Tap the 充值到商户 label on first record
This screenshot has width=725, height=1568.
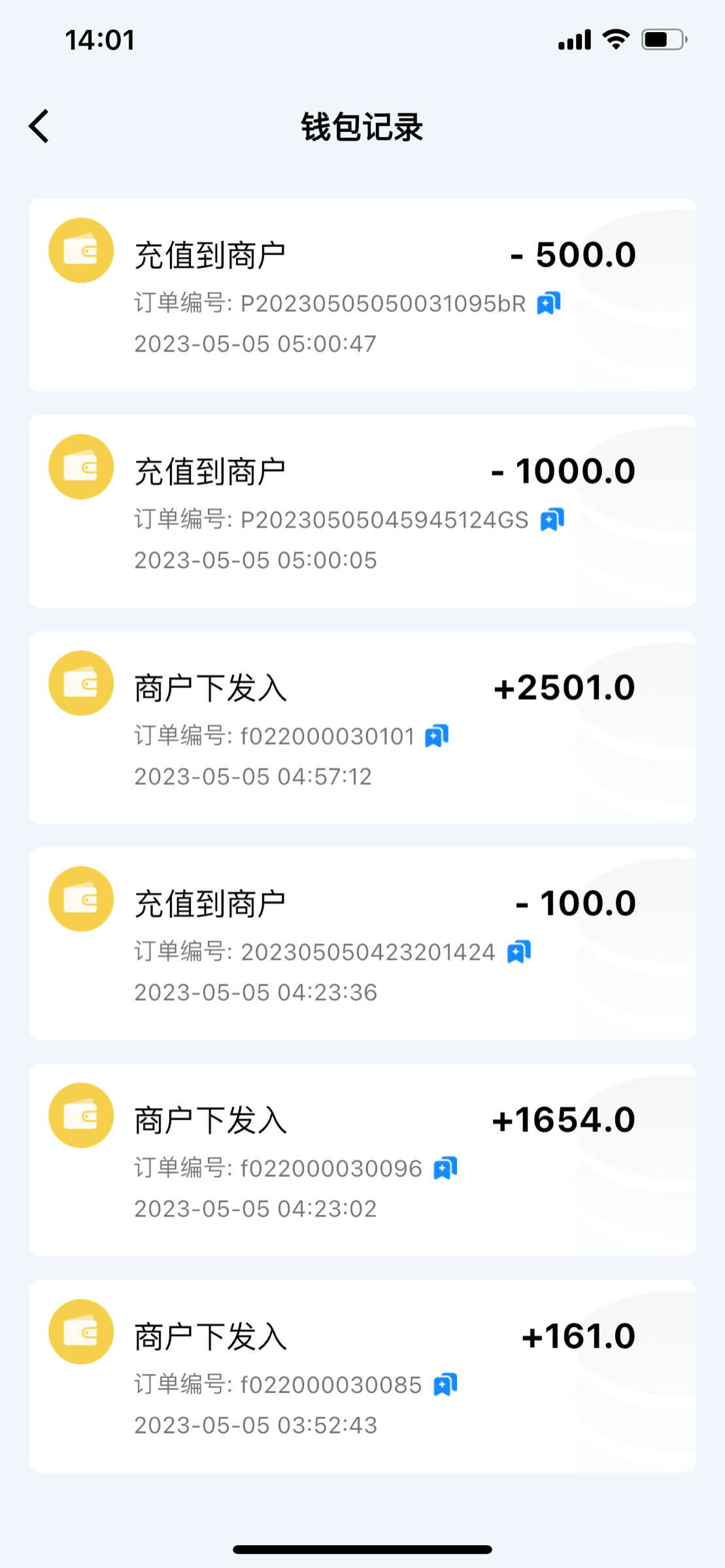[x=211, y=252]
